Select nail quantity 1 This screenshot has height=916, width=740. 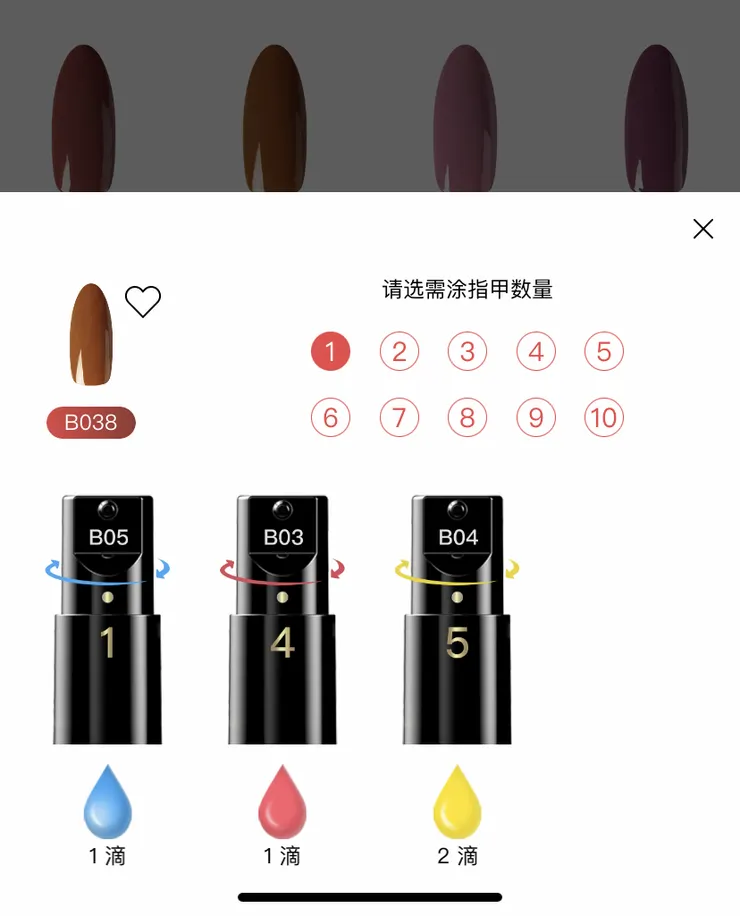330,352
